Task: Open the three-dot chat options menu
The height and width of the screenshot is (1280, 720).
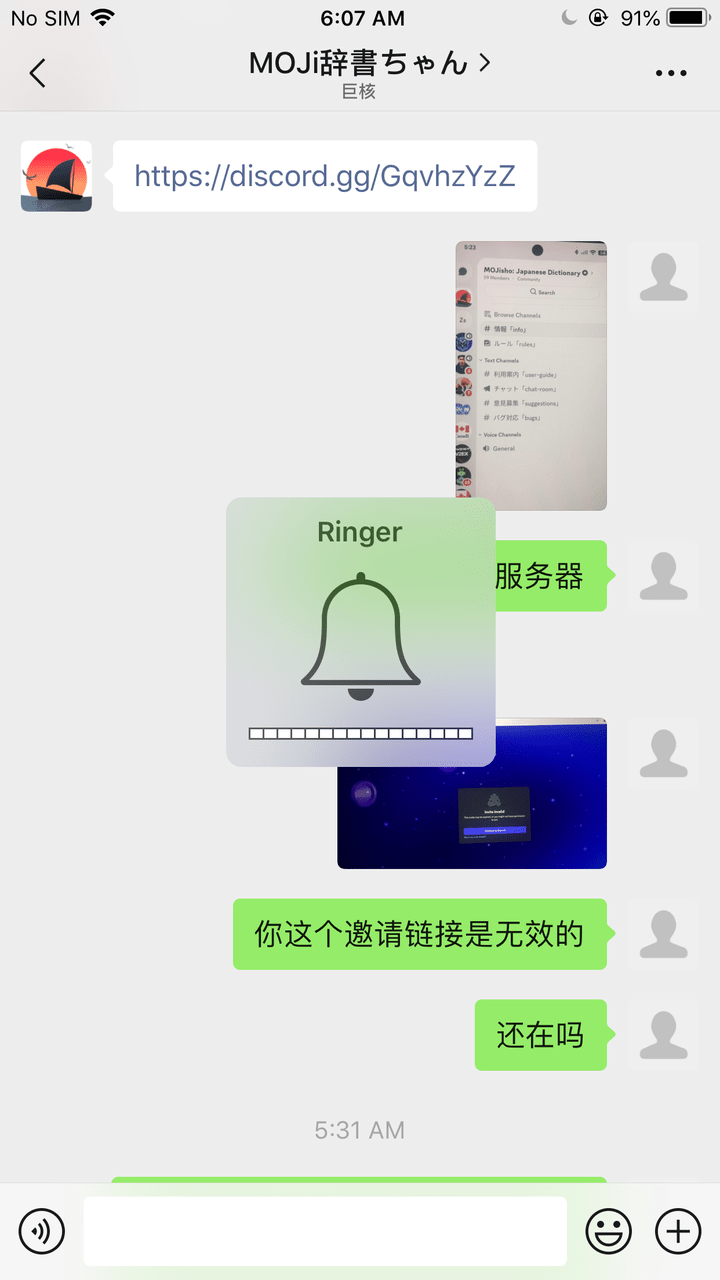Action: click(x=671, y=73)
